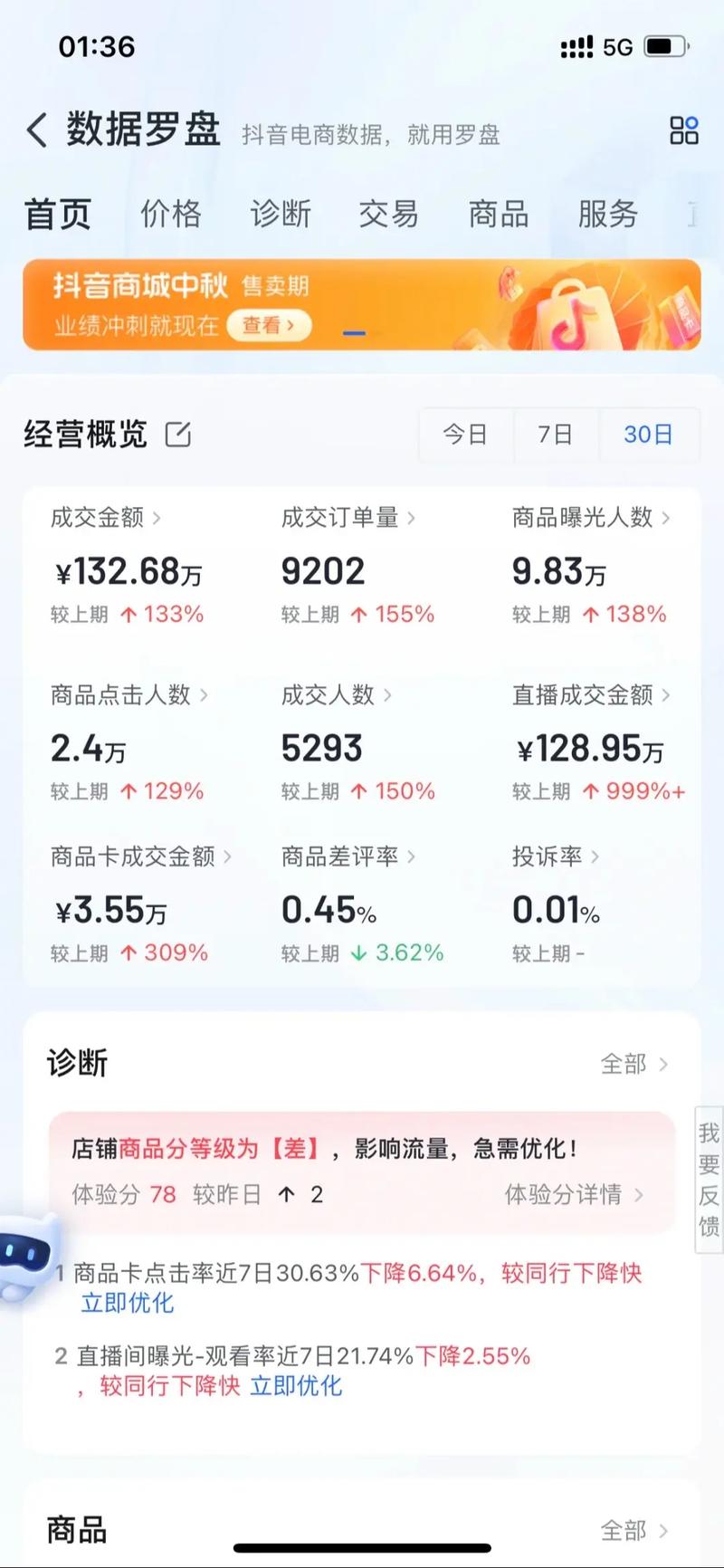Open 直播成交金额 details via its arrow
The image size is (724, 1568).
(668, 695)
